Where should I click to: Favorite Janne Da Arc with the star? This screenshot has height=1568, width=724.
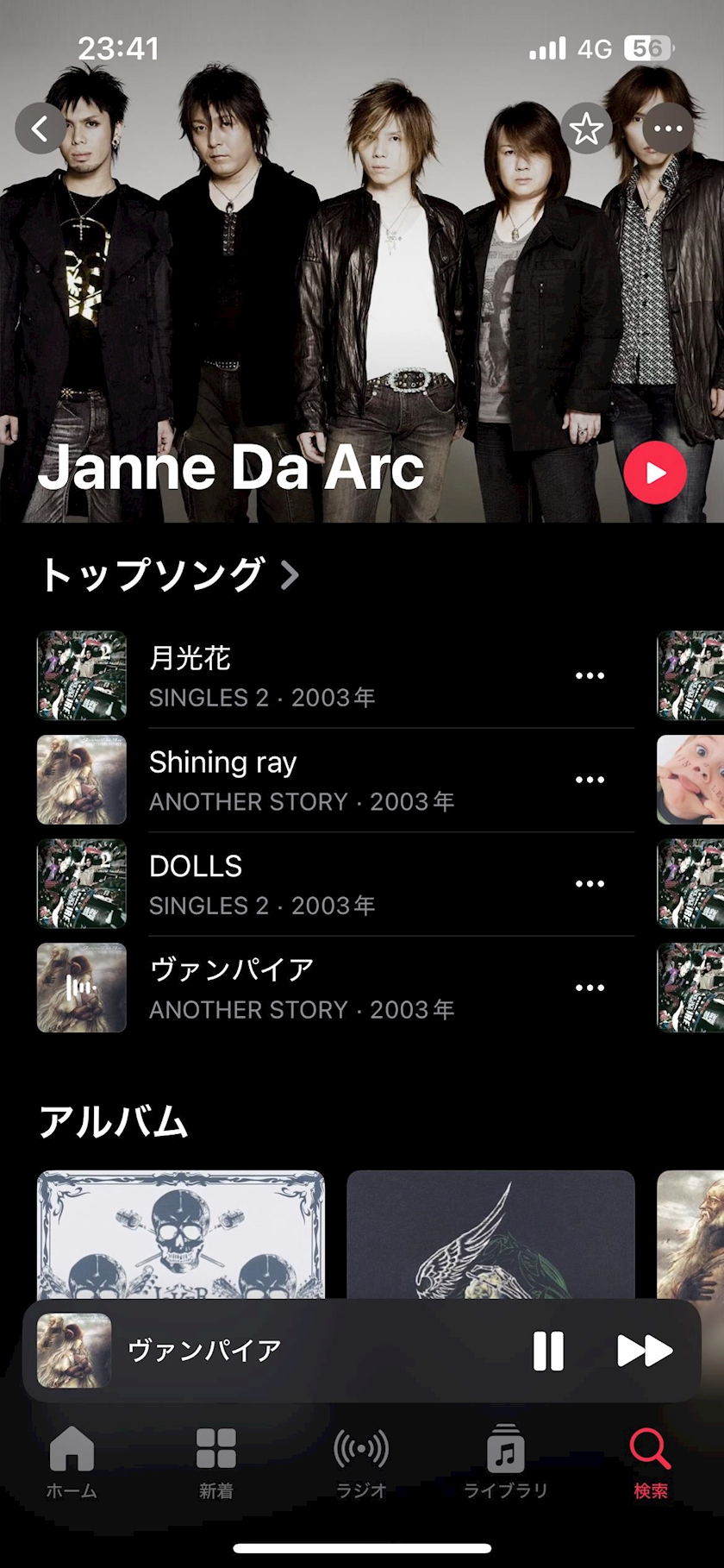pos(586,129)
